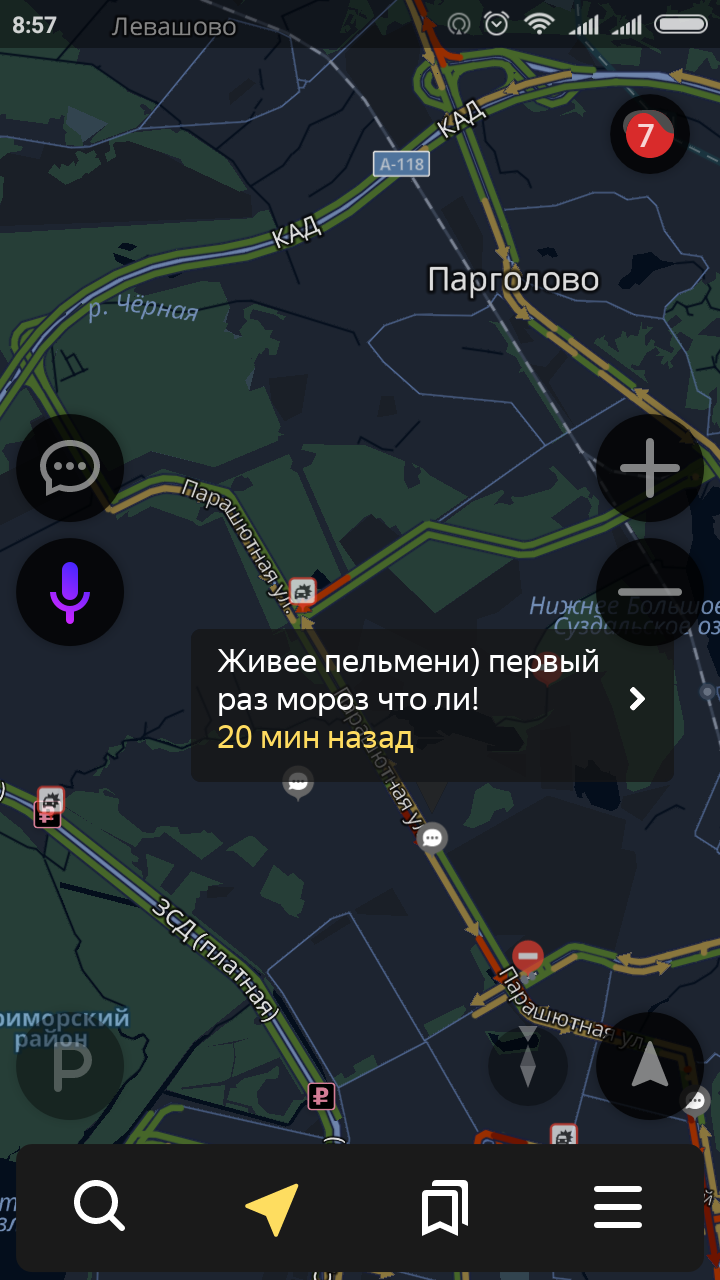Open road conversations chat bubble button
The width and height of the screenshot is (720, 1280).
pyautogui.click(x=70, y=468)
